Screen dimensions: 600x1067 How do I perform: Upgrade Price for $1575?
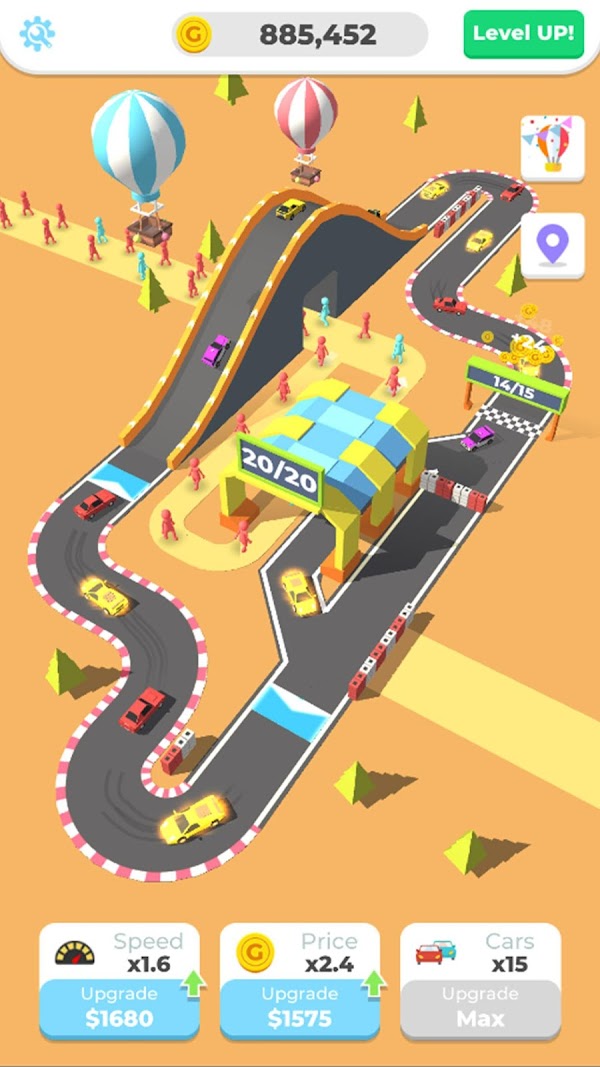tap(299, 1008)
